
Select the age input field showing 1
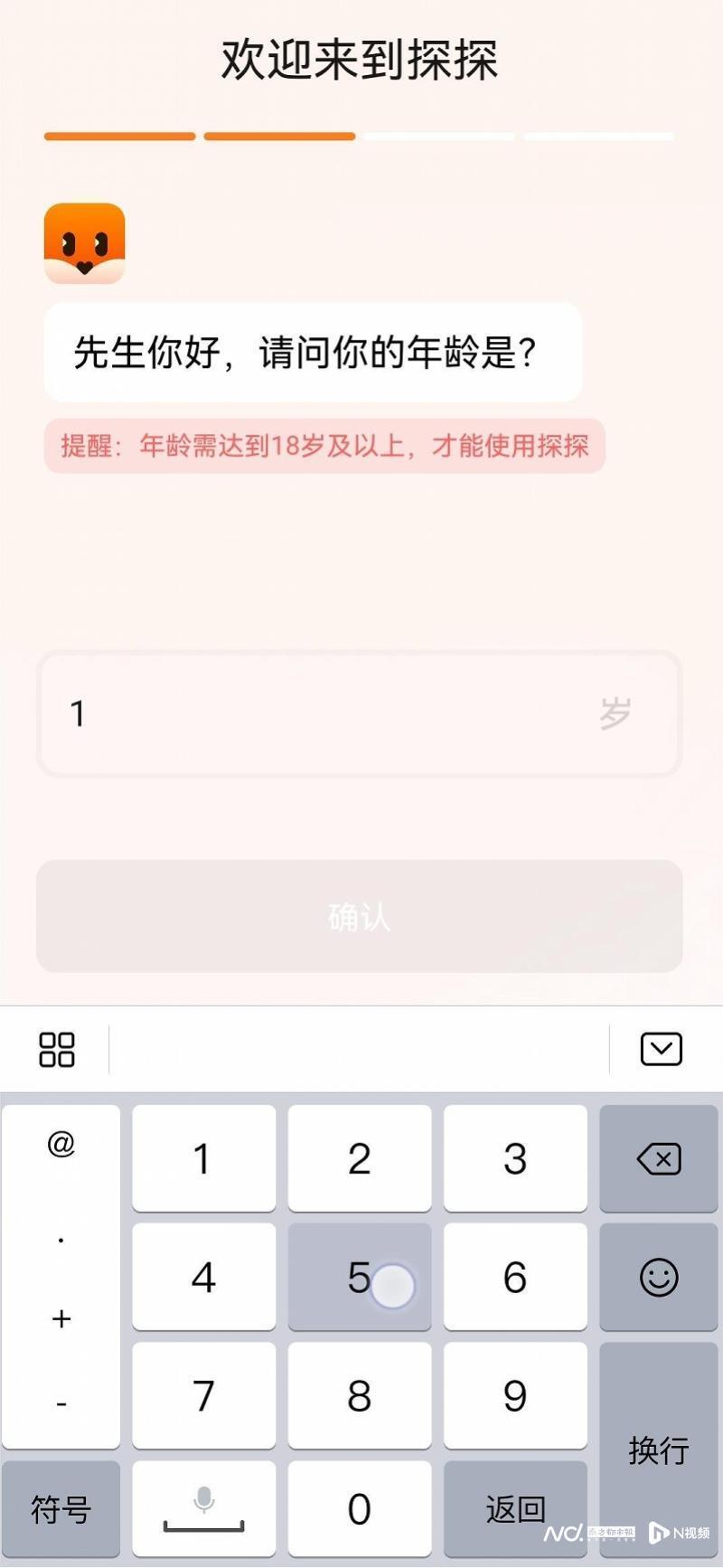coord(359,714)
